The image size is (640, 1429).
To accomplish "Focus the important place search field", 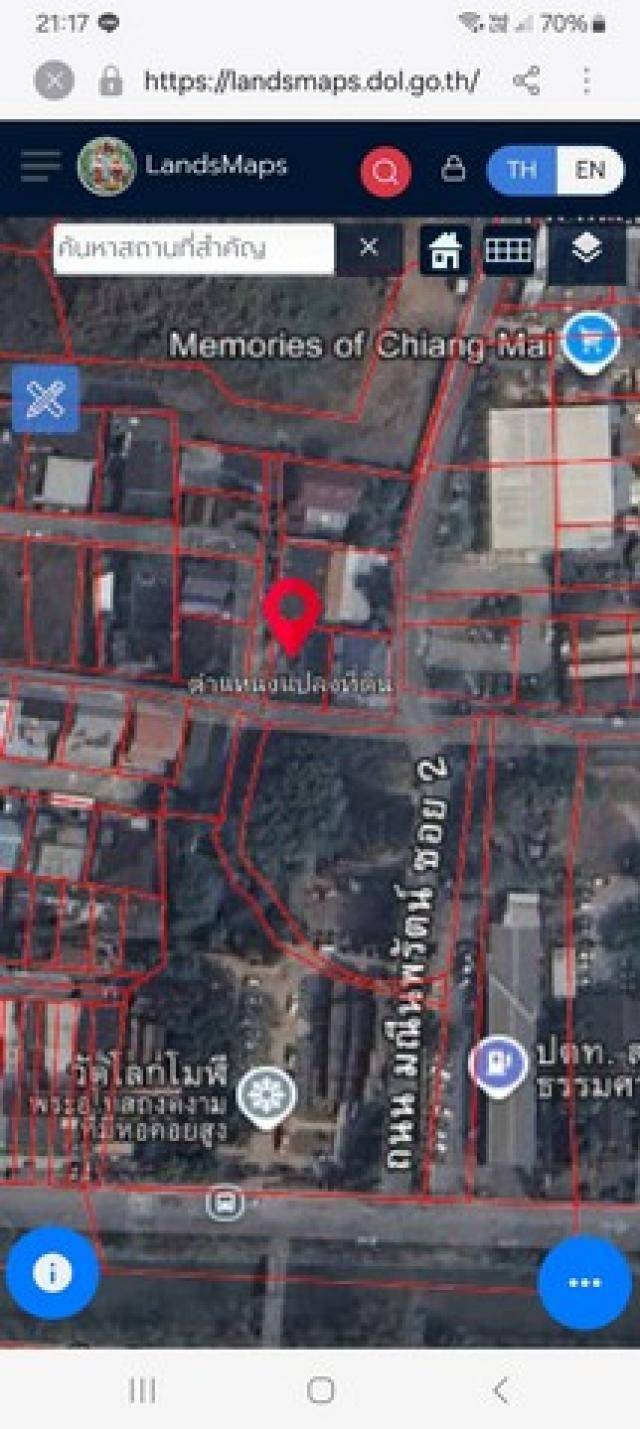I will pos(193,249).
